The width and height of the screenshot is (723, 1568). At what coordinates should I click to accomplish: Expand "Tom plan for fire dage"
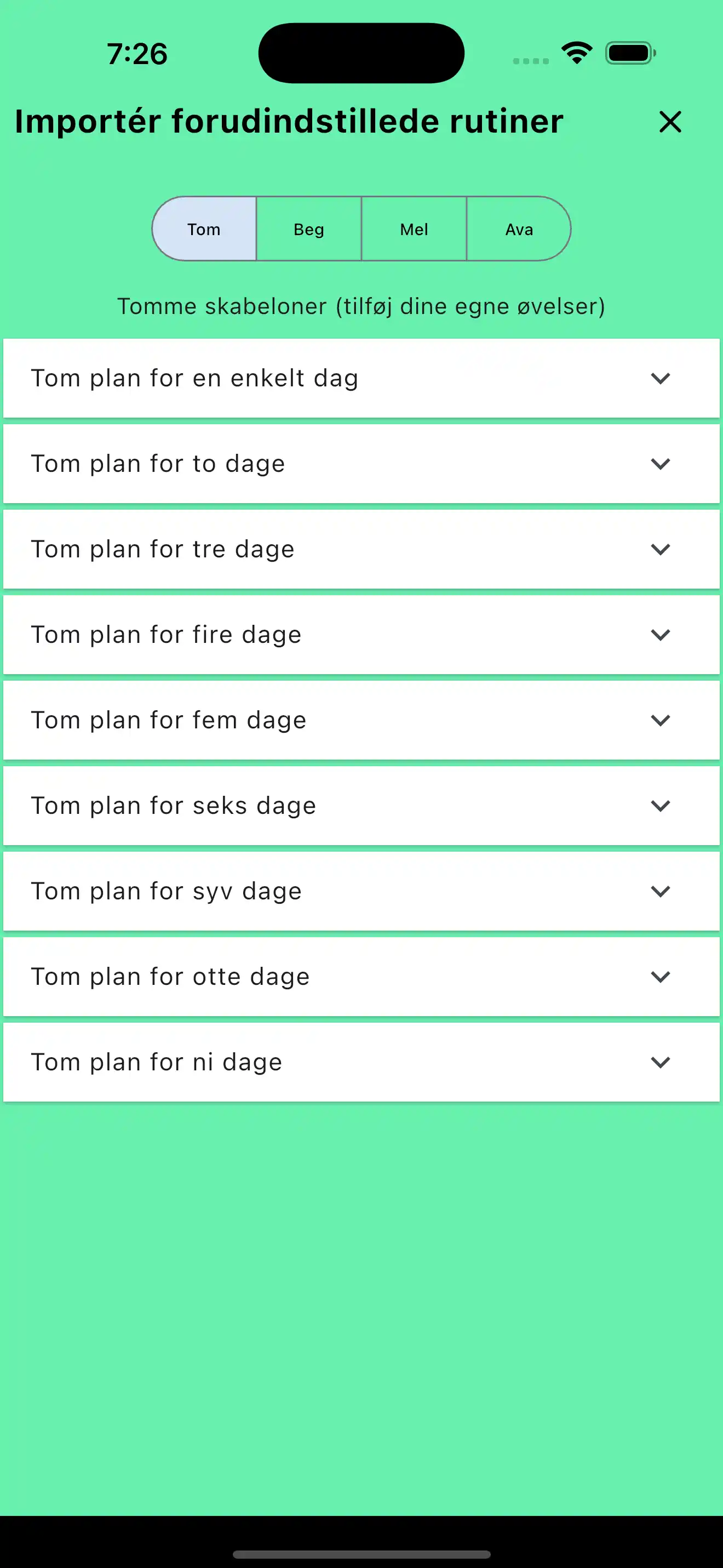[x=661, y=635]
